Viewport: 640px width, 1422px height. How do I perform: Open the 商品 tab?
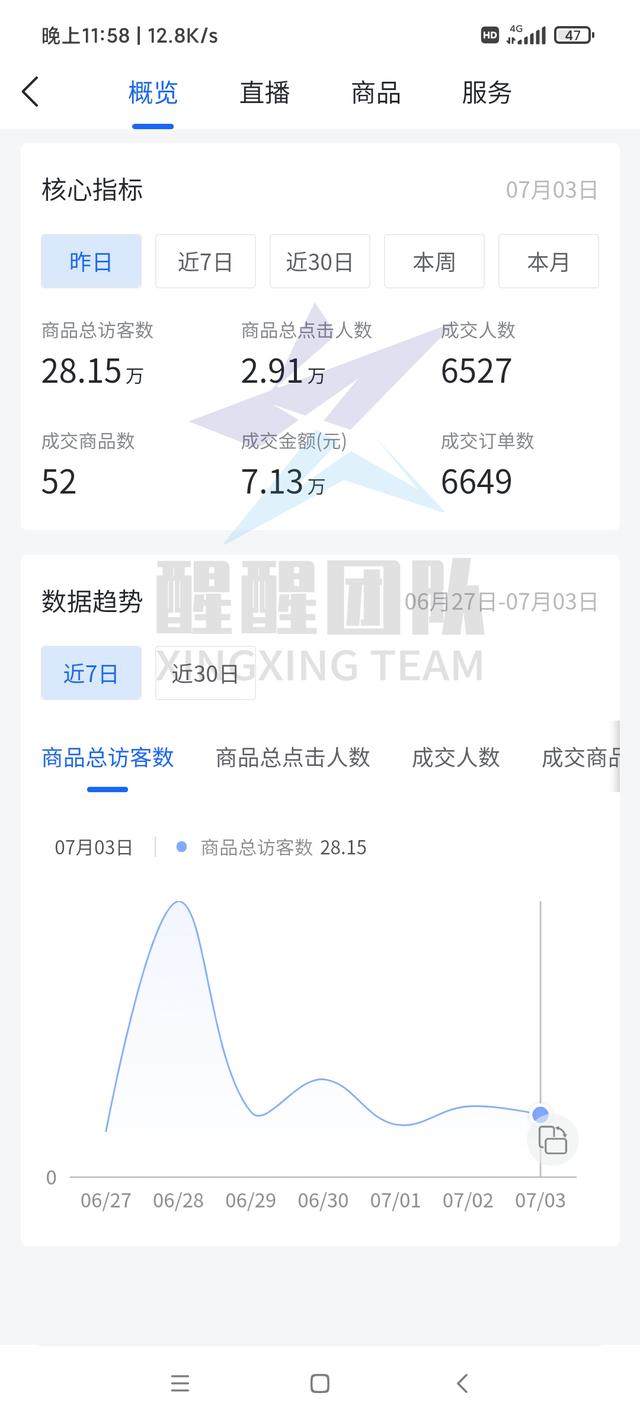click(x=376, y=93)
